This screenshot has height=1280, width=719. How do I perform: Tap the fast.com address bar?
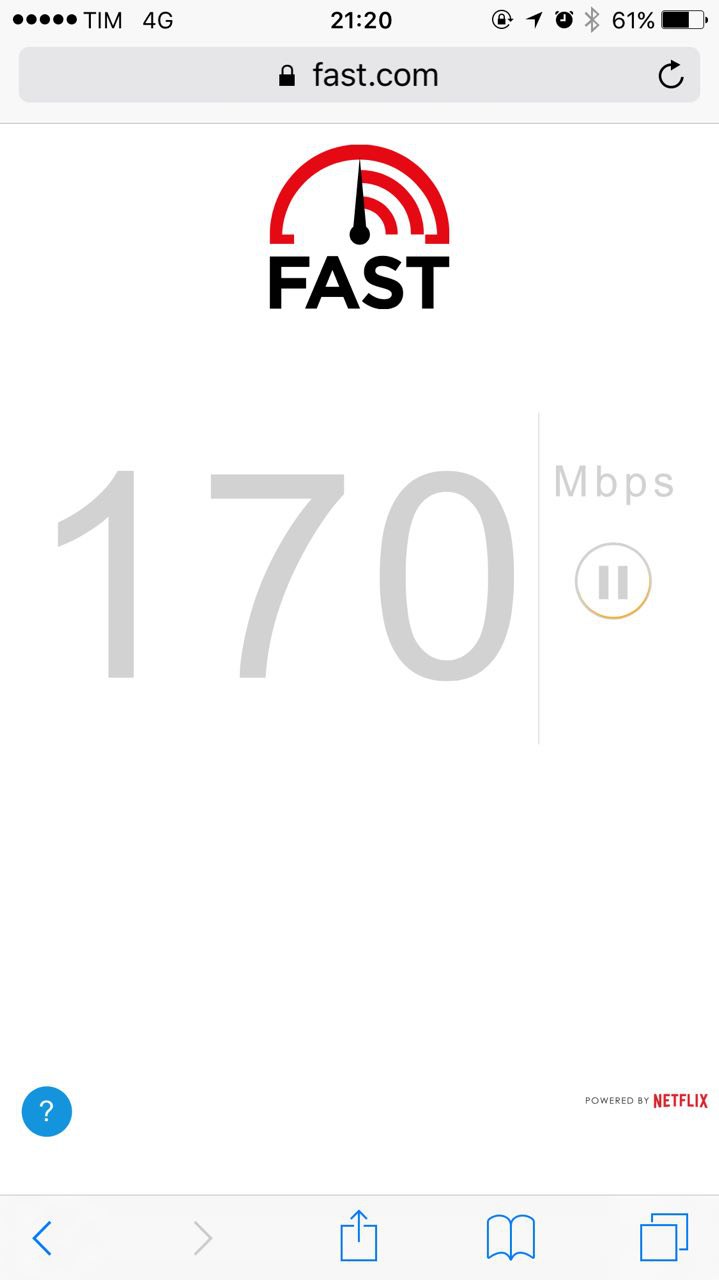[359, 75]
